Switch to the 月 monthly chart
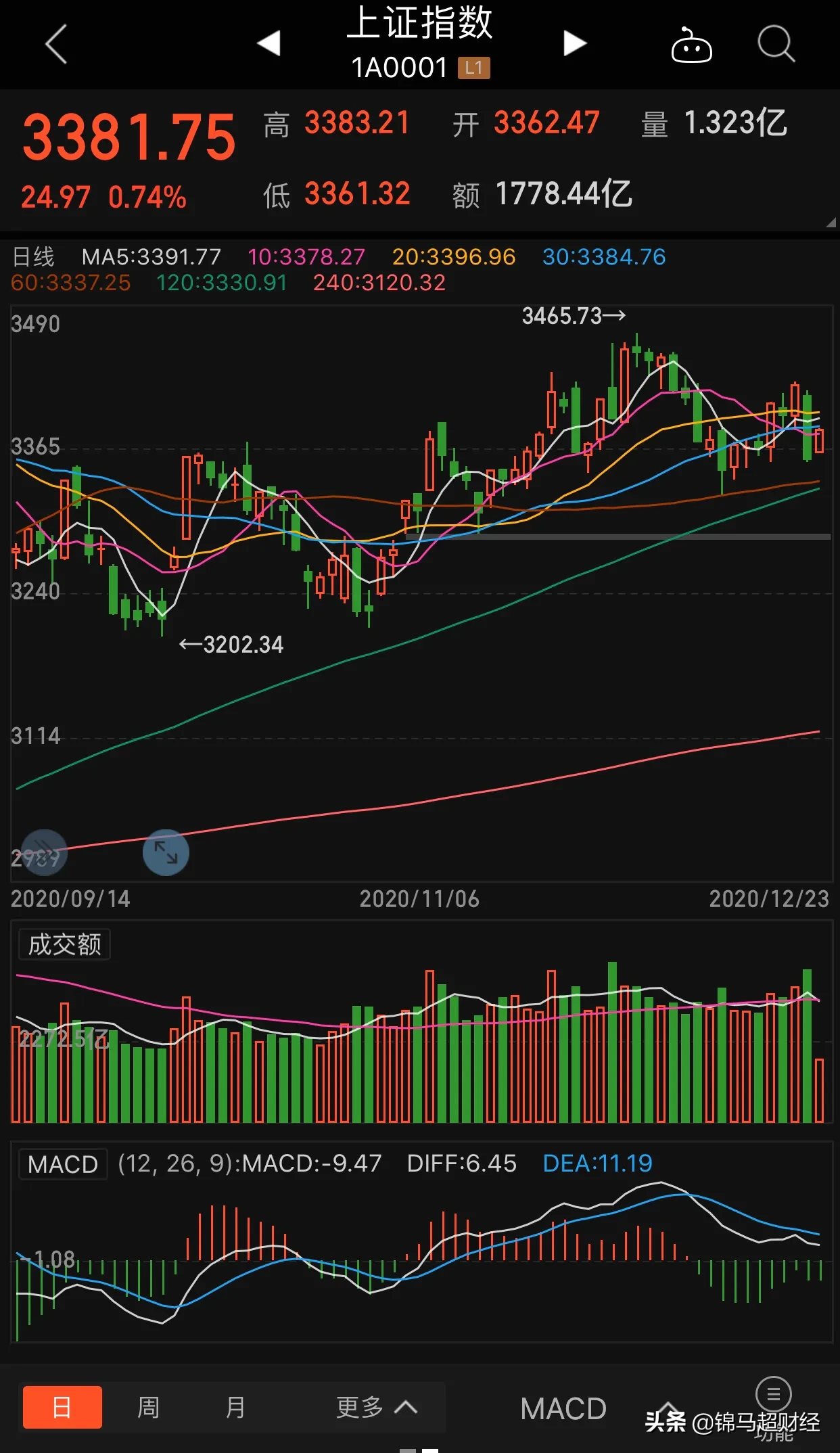The image size is (840, 1453). [235, 1407]
